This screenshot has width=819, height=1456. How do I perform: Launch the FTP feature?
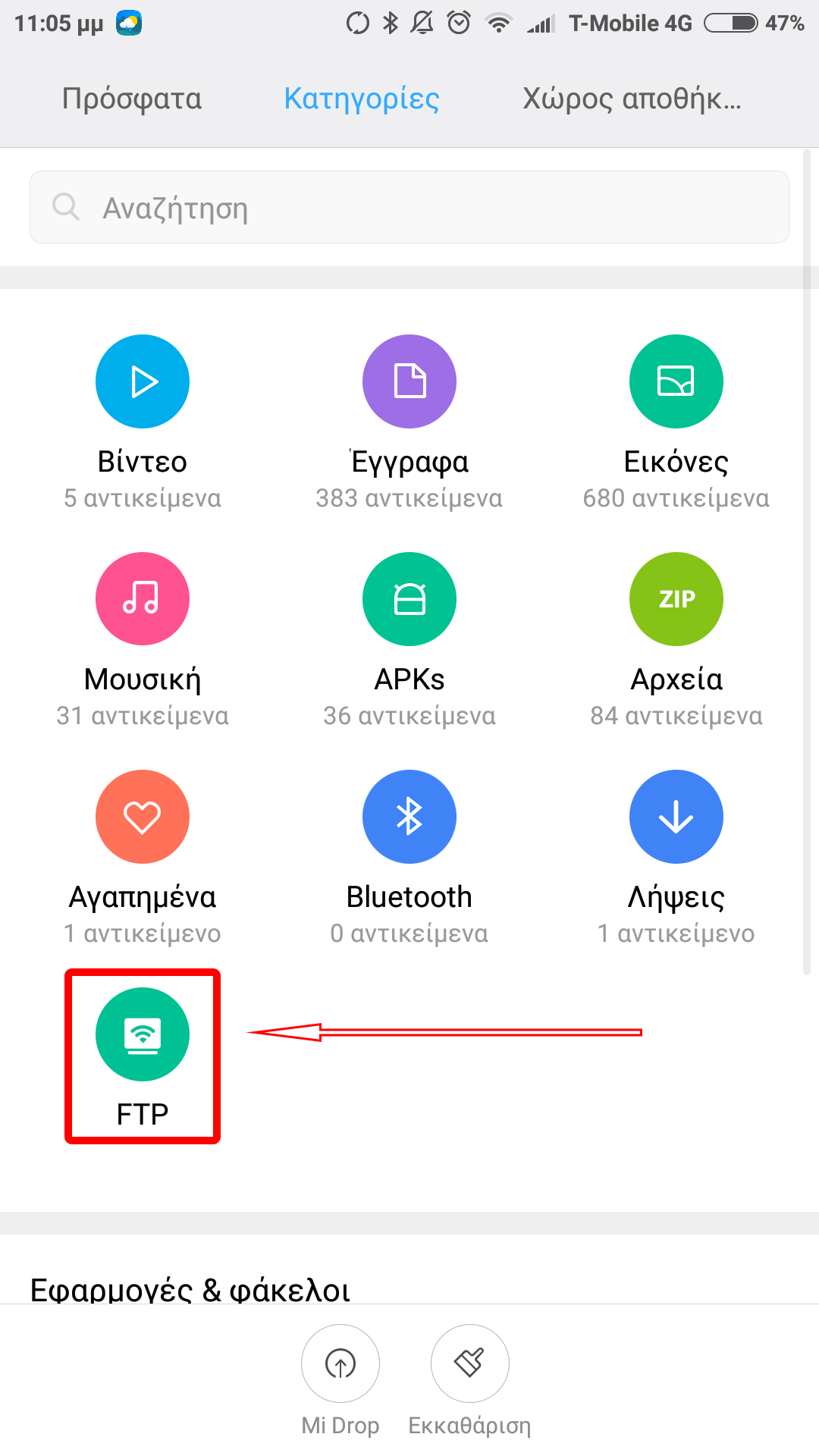click(143, 1034)
